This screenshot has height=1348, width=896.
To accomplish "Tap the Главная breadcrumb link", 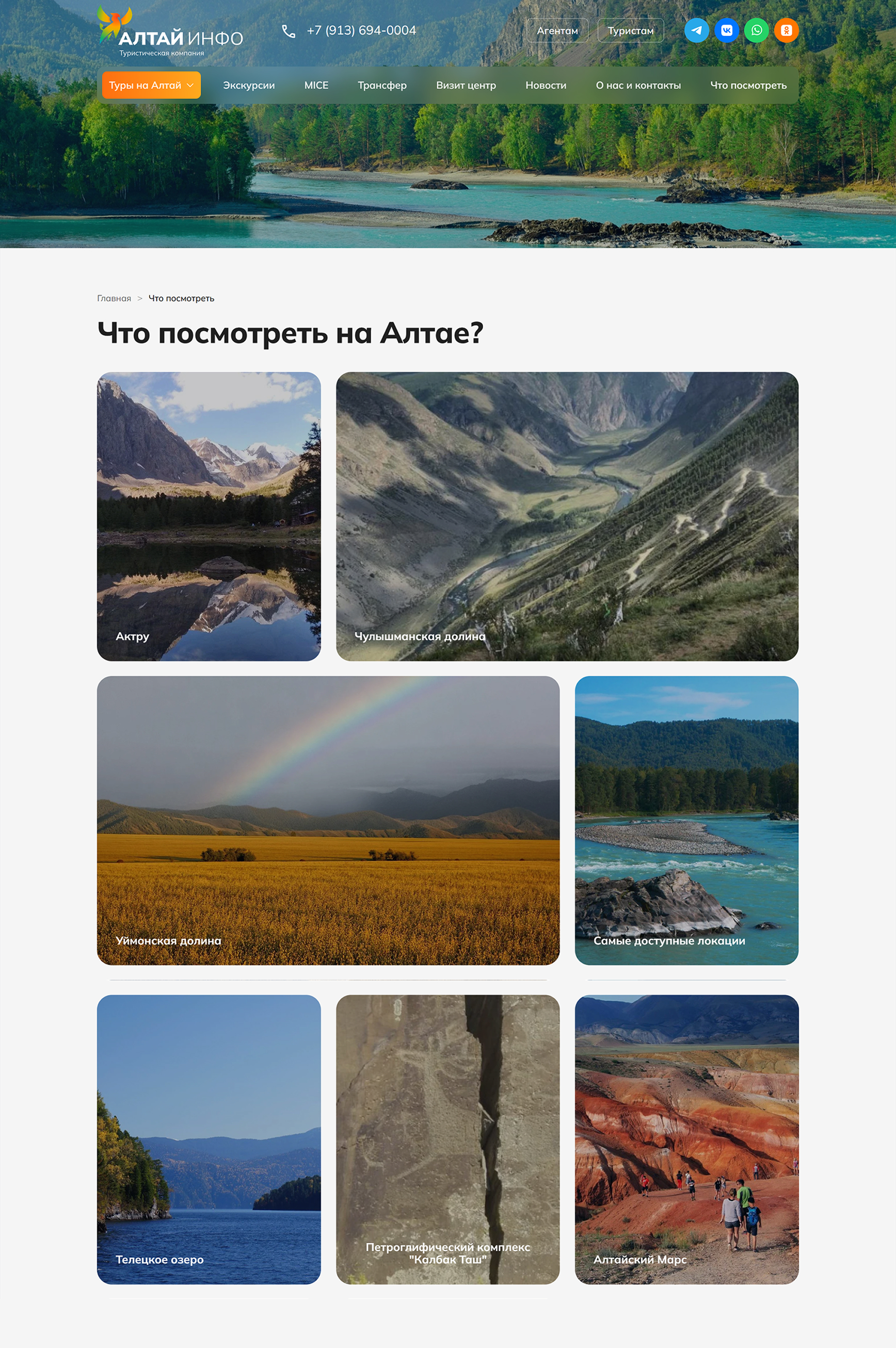I will 114,298.
